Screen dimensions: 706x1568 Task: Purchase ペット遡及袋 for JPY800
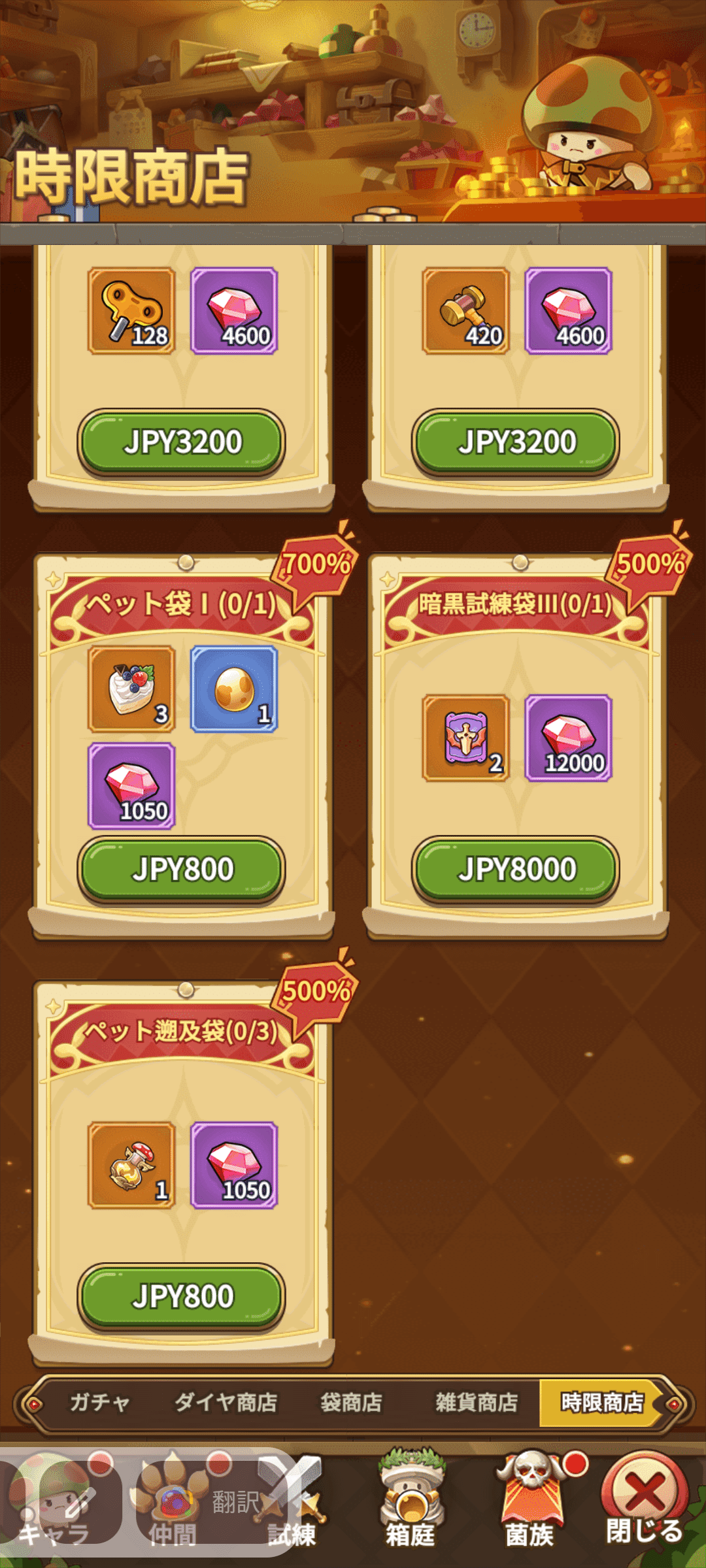181,1297
